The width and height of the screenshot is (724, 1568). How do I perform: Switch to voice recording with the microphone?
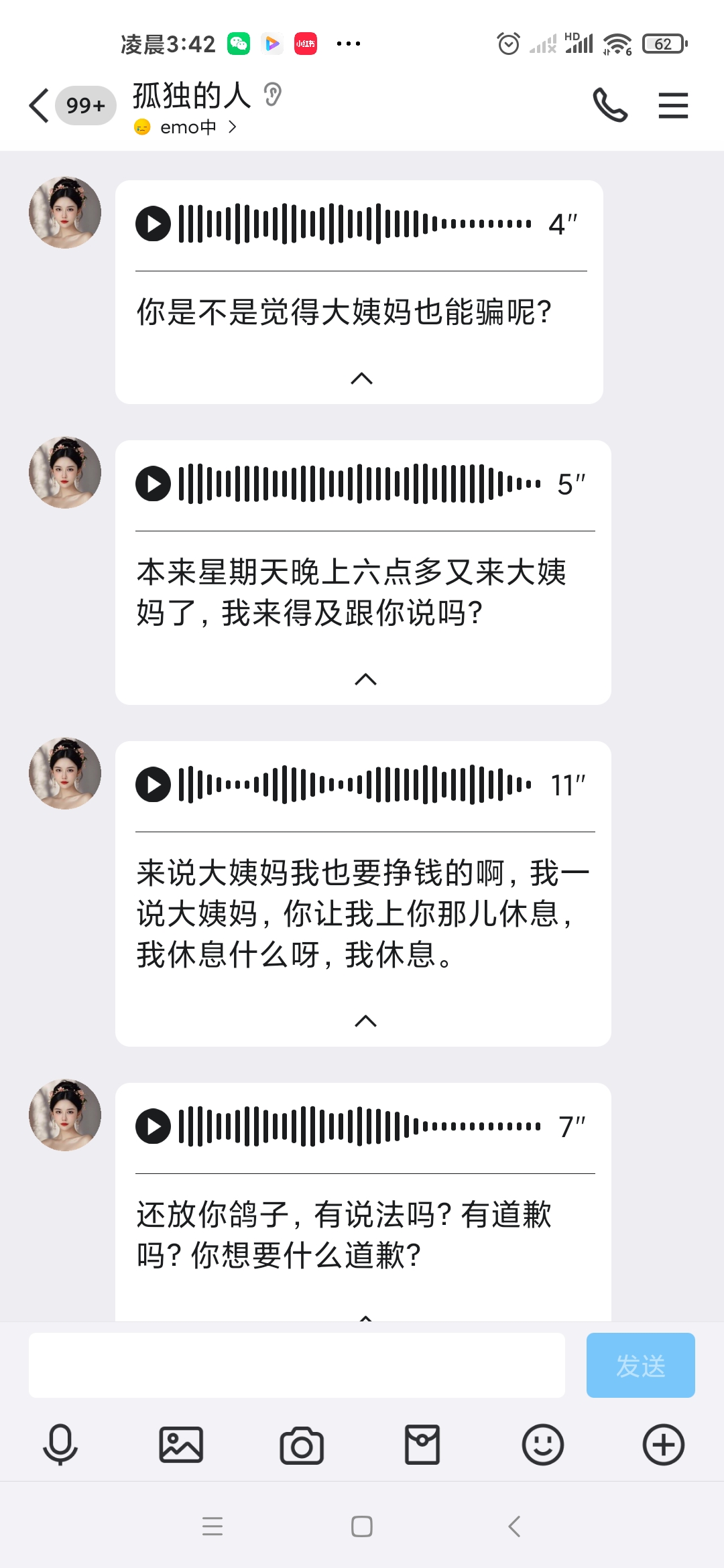point(60,1445)
